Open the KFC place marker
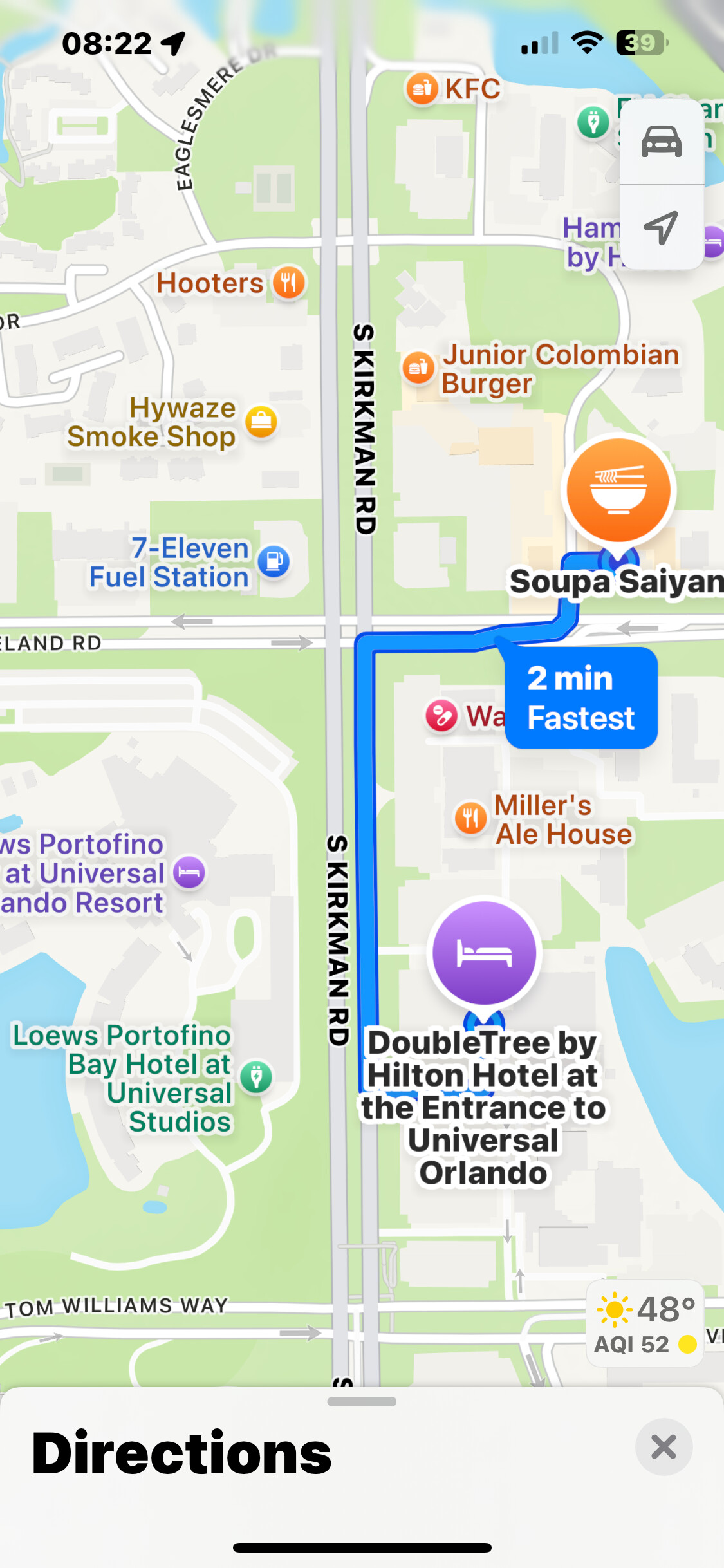 (422, 88)
